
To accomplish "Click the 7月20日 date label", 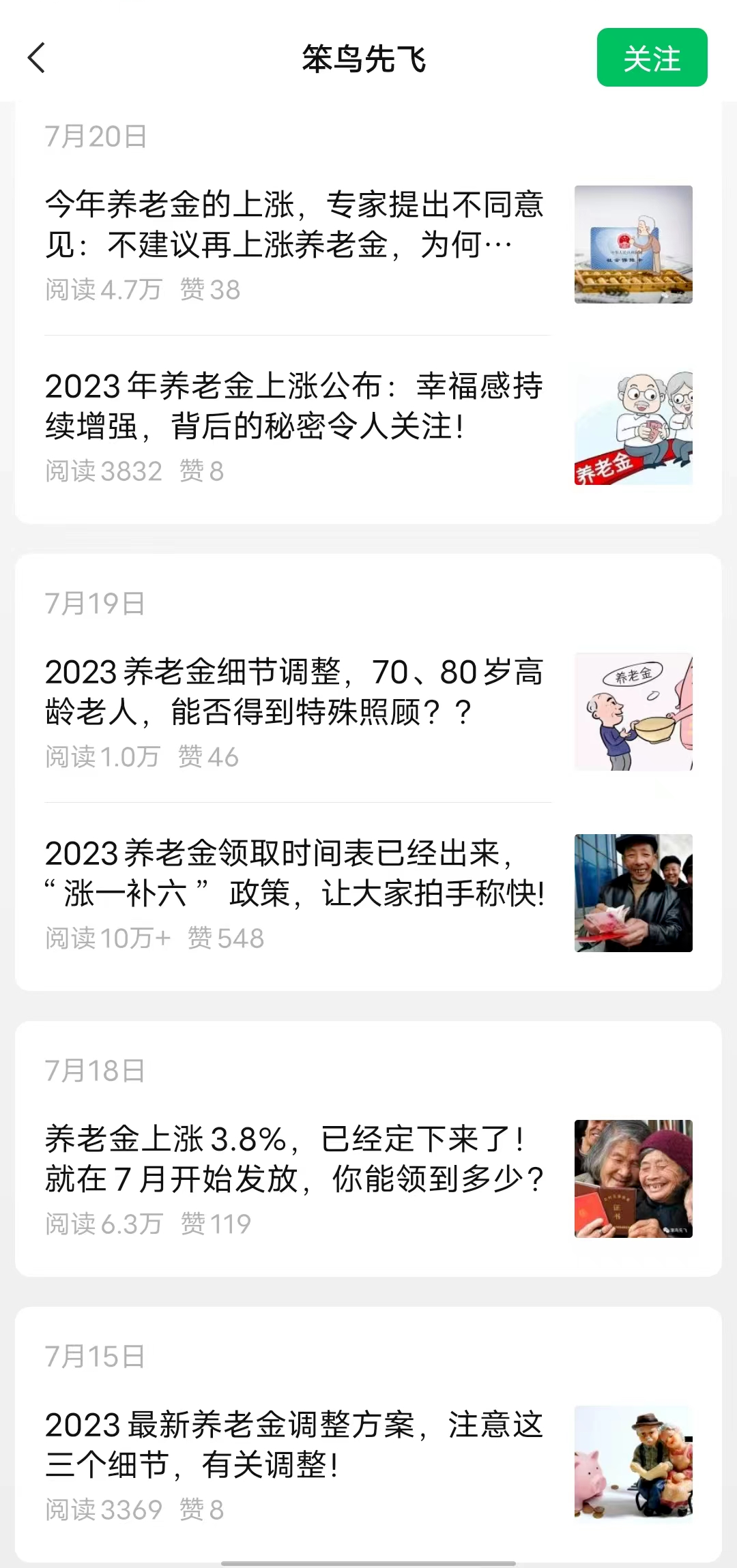I will (x=96, y=135).
